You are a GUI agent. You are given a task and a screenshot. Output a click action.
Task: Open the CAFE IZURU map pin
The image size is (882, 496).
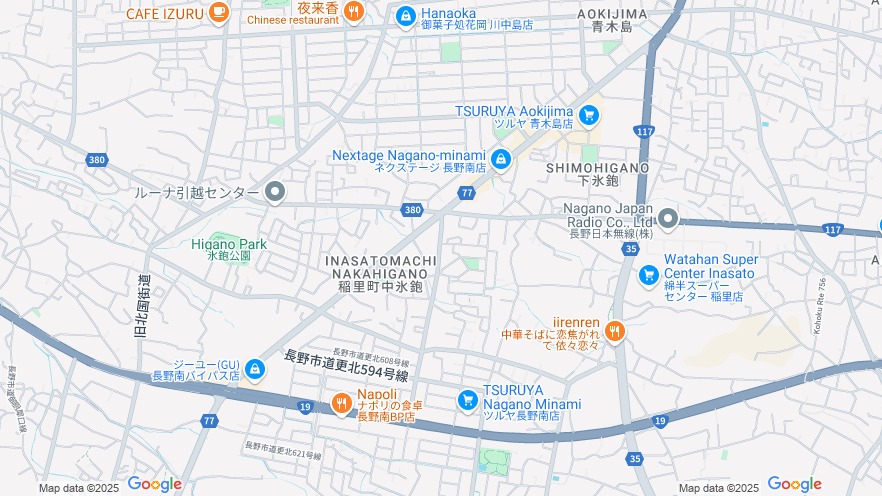click(219, 13)
